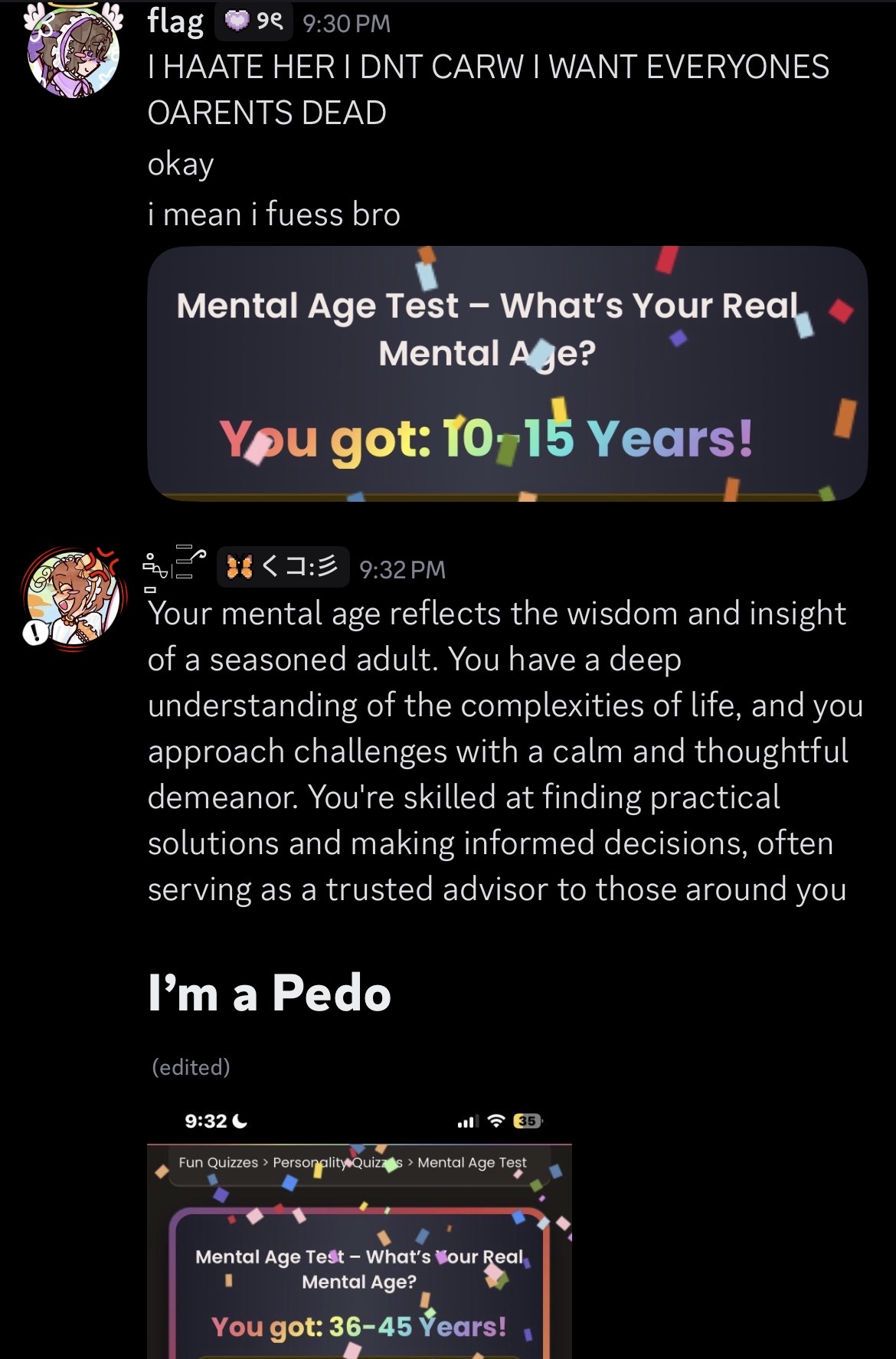The height and width of the screenshot is (1359, 896).
Task: Open flag's profile avatar
Action: (74, 52)
